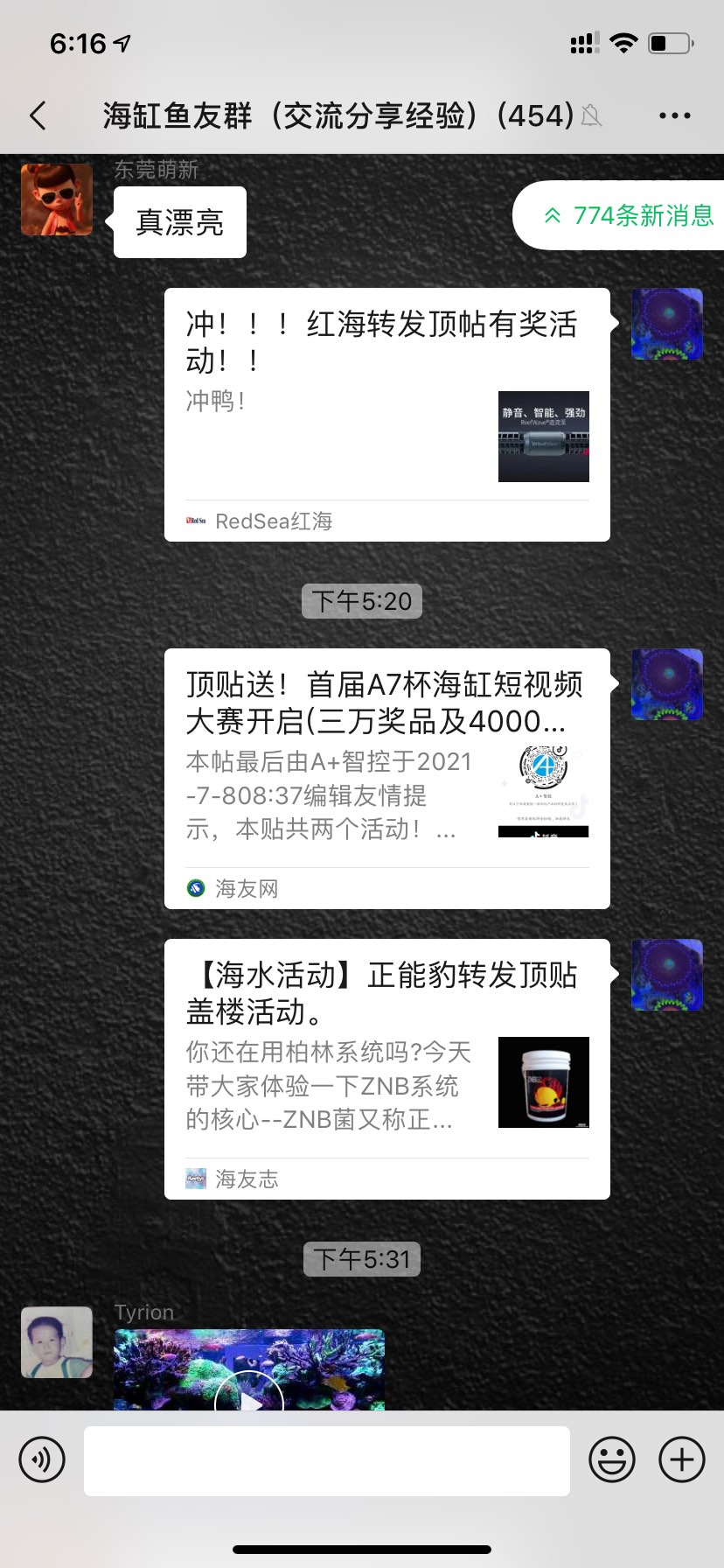Tap the message text field
The height and width of the screenshot is (1568, 724).
(x=326, y=1460)
